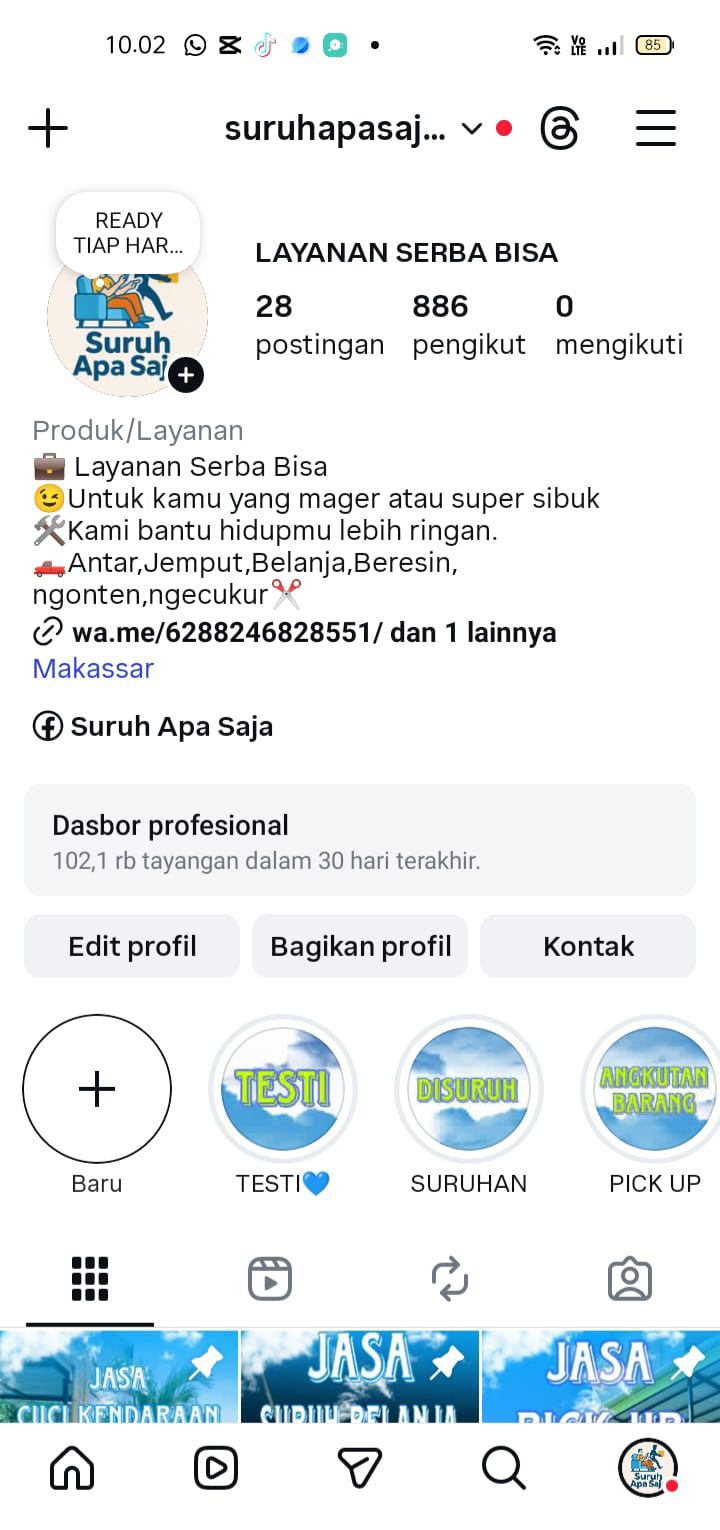Open the TESTI highlight
This screenshot has width=720, height=1530.
tap(282, 1089)
